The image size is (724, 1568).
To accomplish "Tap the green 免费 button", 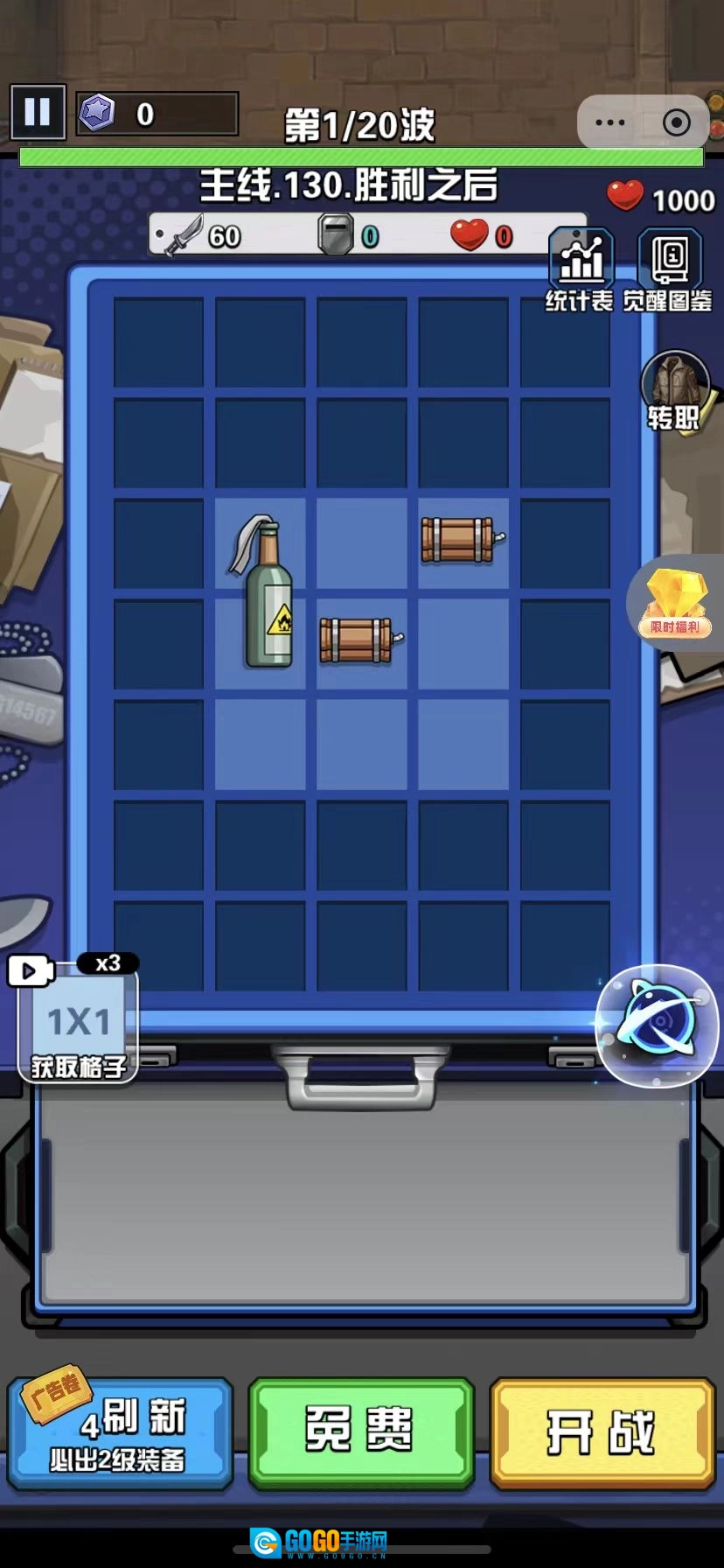I will (x=361, y=1433).
